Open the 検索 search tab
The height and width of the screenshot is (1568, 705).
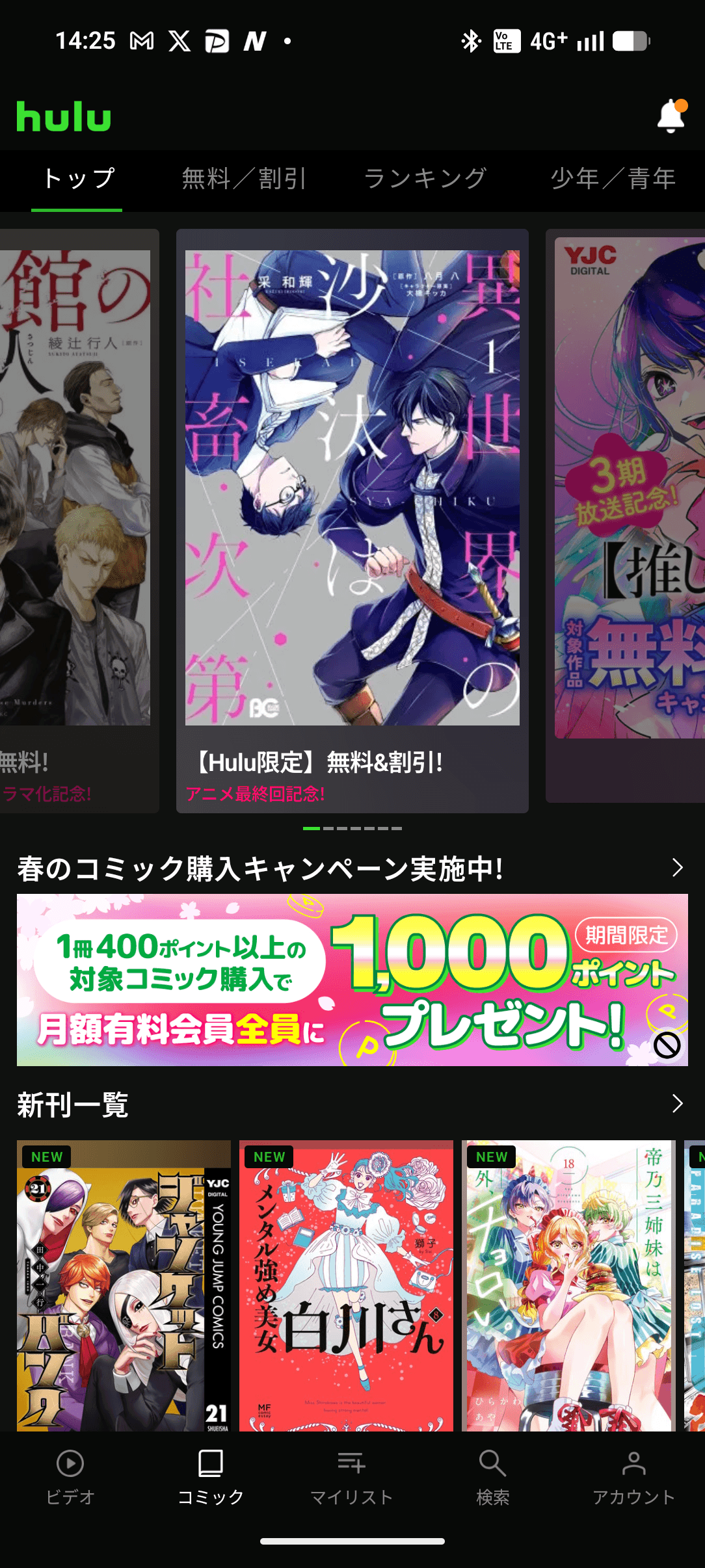[492, 1477]
